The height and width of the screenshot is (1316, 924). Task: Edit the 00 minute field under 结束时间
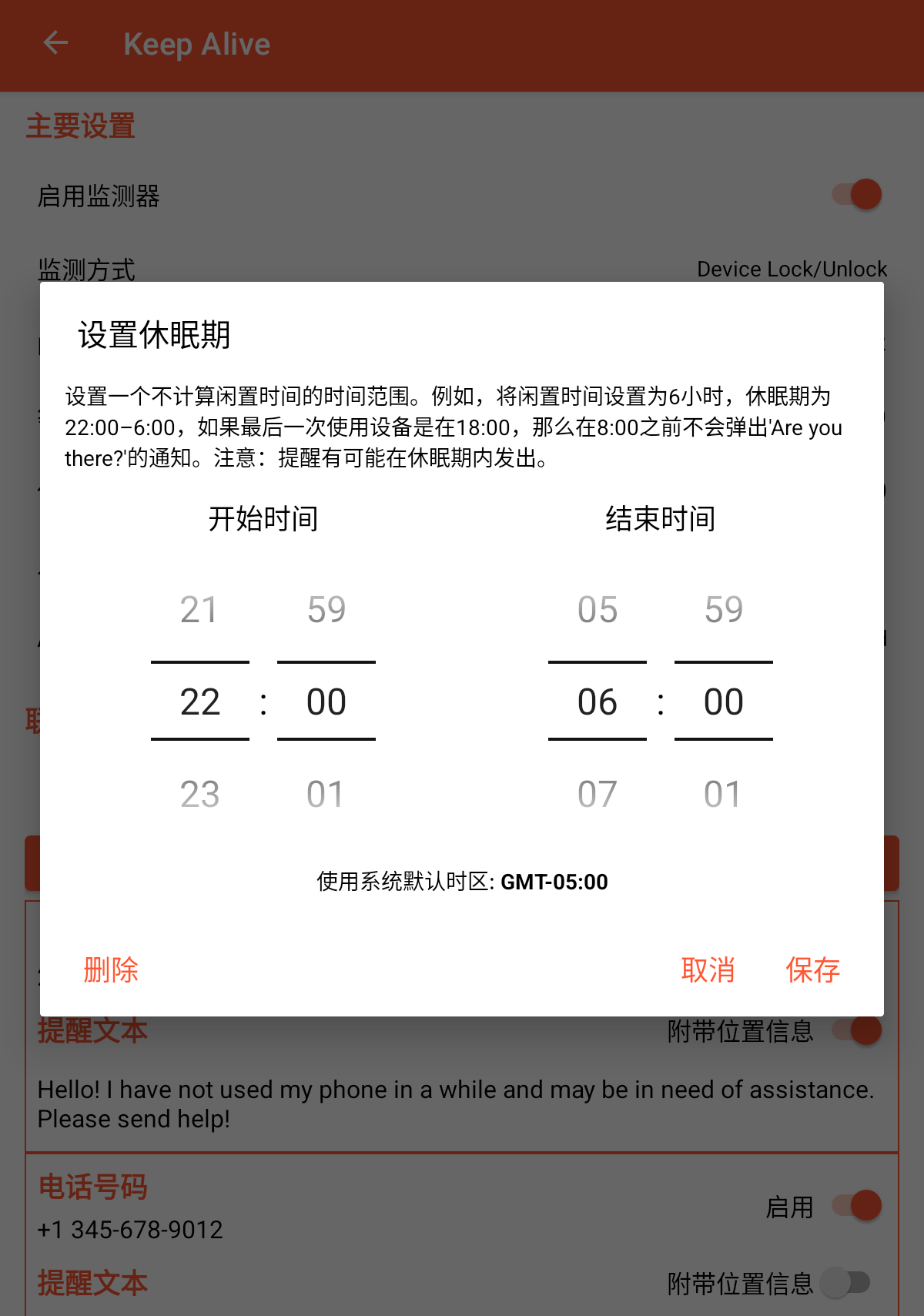[724, 702]
